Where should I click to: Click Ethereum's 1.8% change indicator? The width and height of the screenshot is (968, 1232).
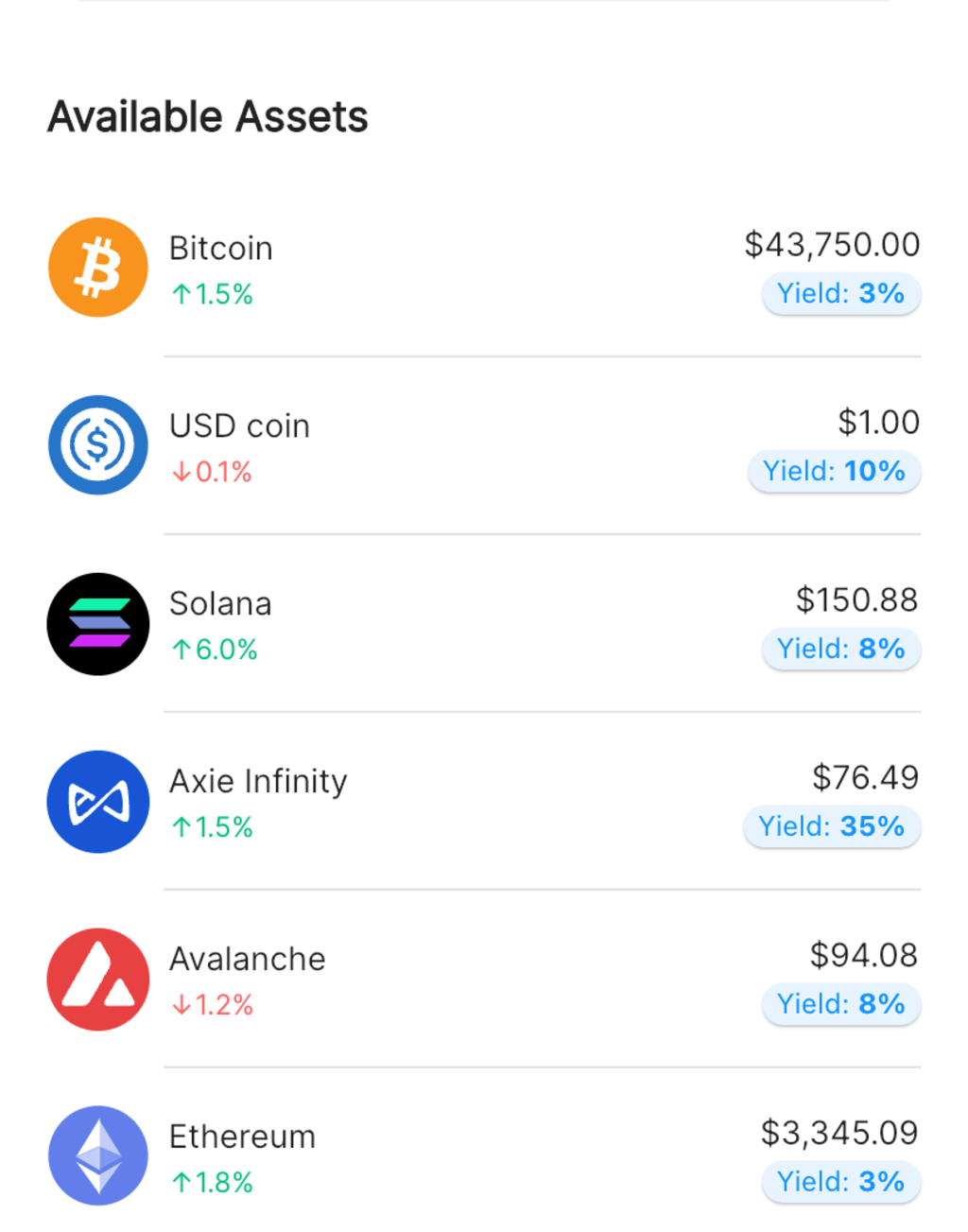tap(212, 1182)
